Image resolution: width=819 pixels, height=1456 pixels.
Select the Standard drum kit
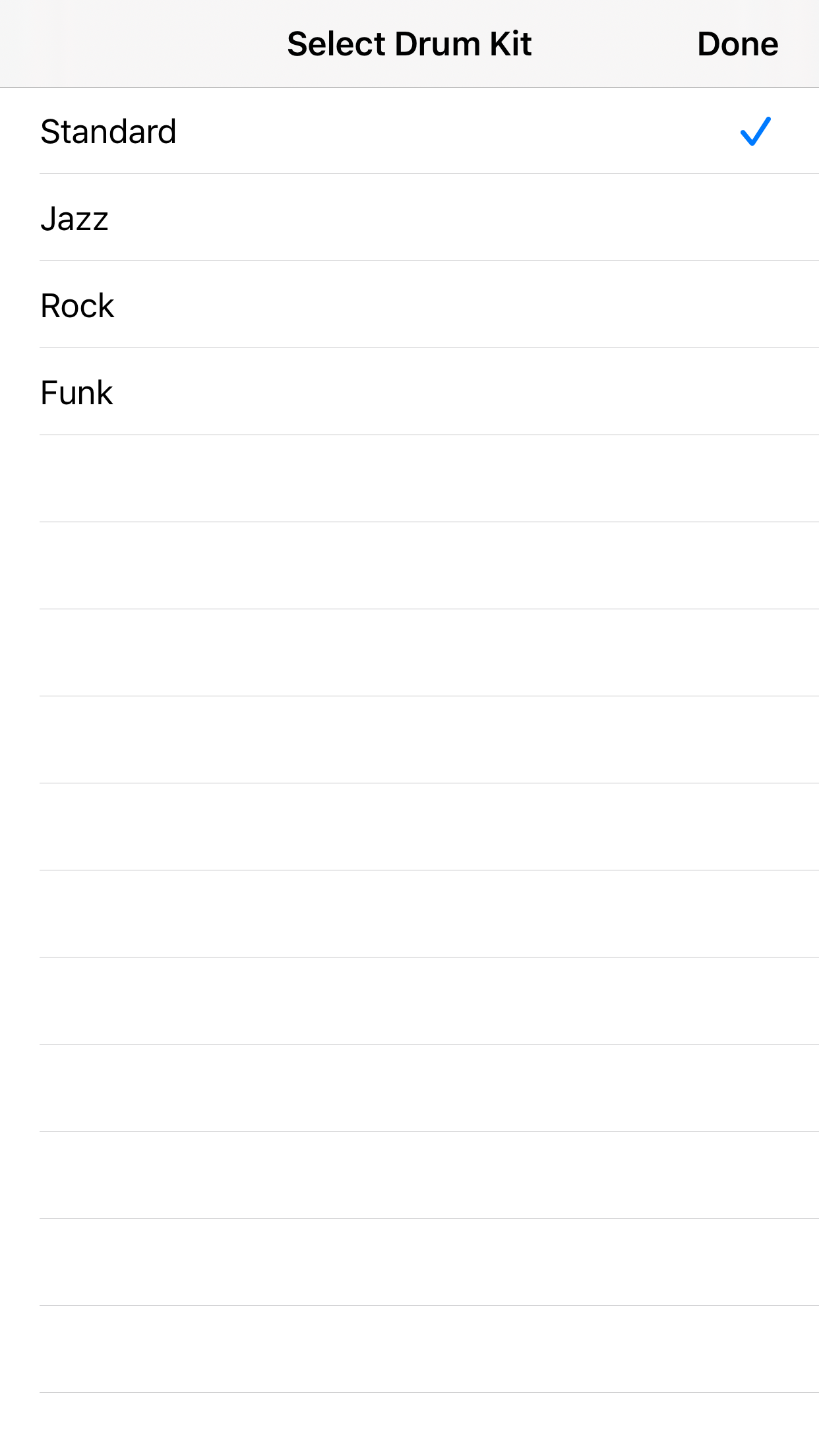[x=409, y=131]
